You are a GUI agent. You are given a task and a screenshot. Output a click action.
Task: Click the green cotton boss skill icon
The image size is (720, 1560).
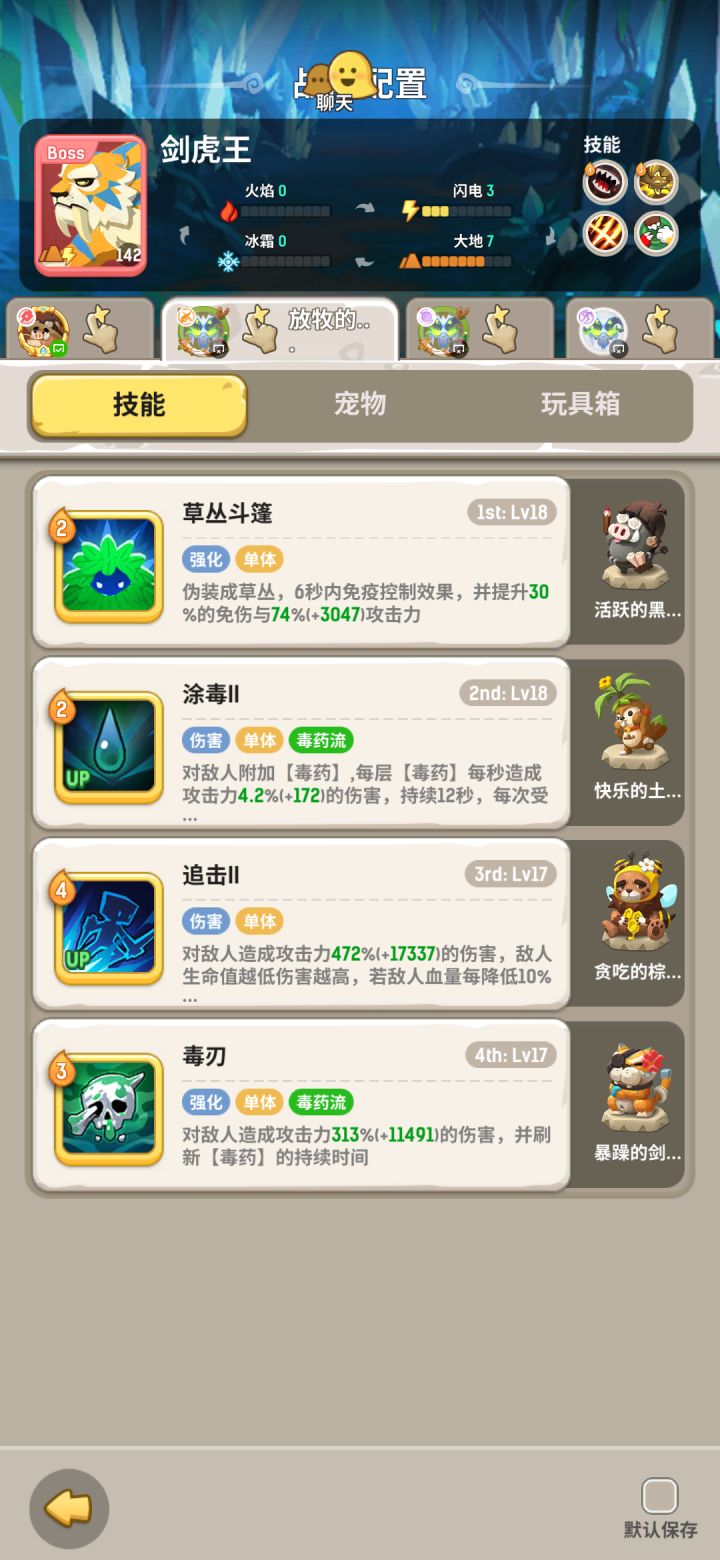click(x=657, y=235)
